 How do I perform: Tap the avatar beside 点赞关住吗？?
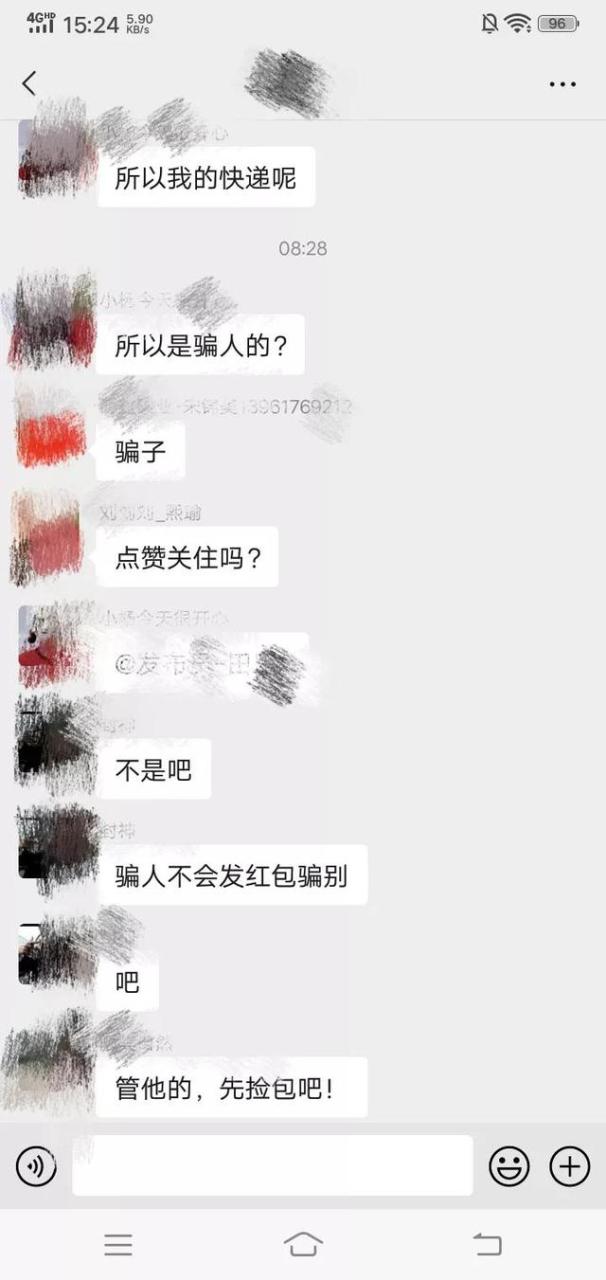point(50,537)
